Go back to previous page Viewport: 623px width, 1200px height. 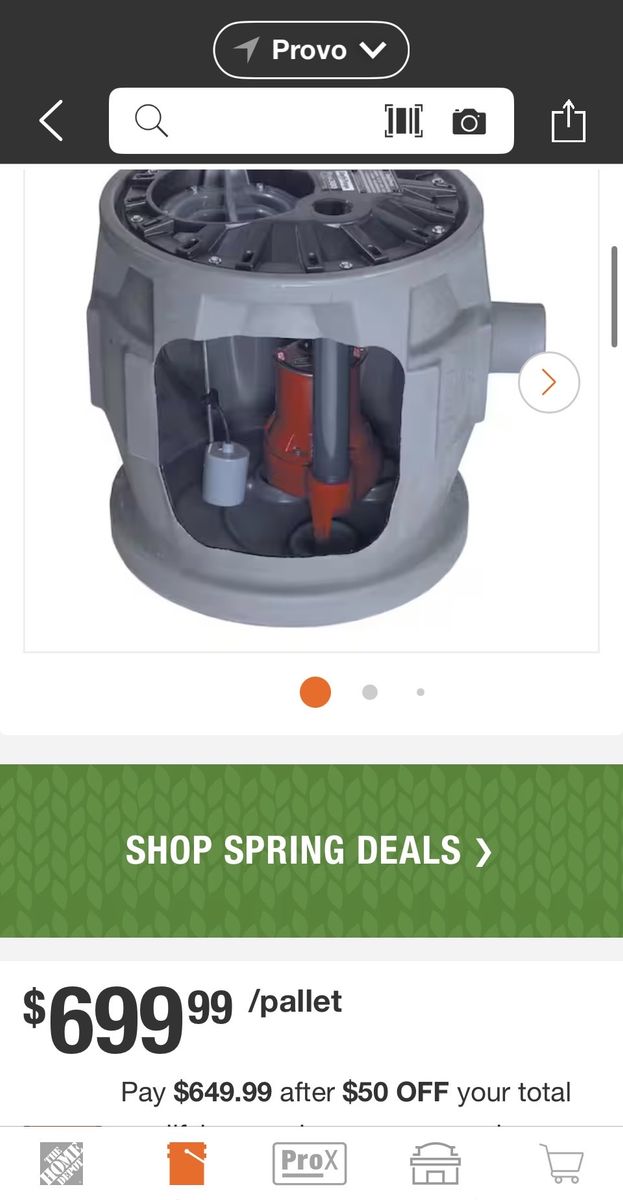pyautogui.click(x=51, y=122)
